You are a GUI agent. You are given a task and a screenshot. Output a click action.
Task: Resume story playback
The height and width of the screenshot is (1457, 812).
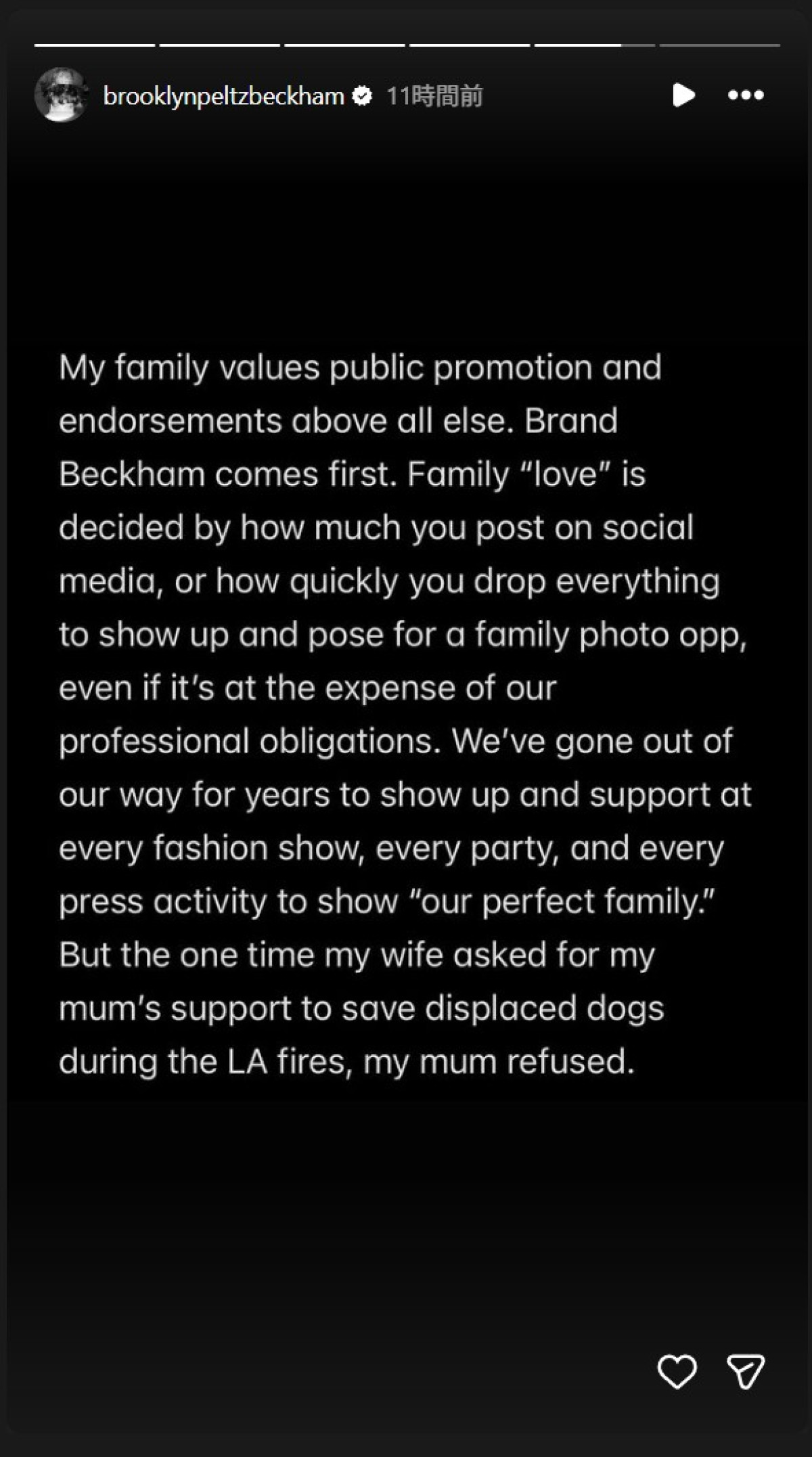683,95
